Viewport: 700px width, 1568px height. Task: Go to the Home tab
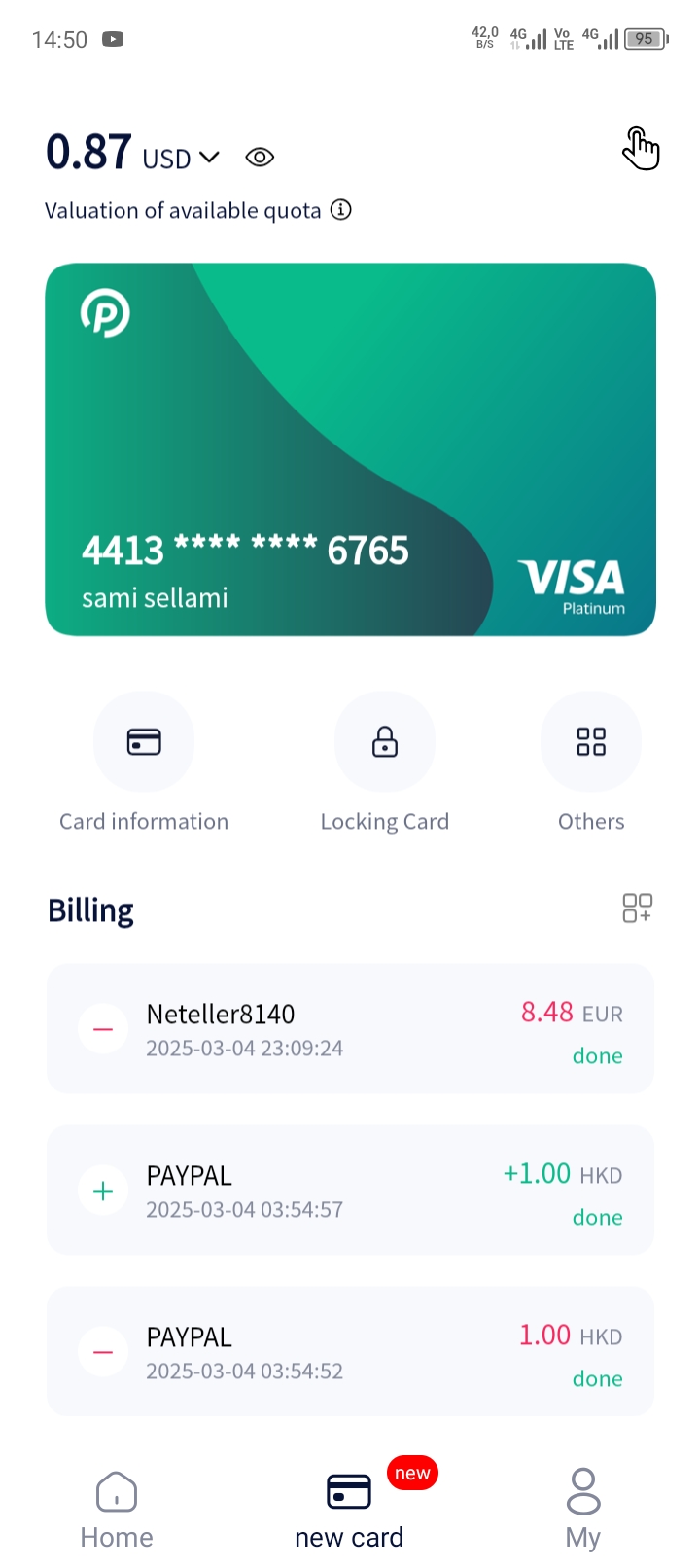click(x=117, y=1508)
